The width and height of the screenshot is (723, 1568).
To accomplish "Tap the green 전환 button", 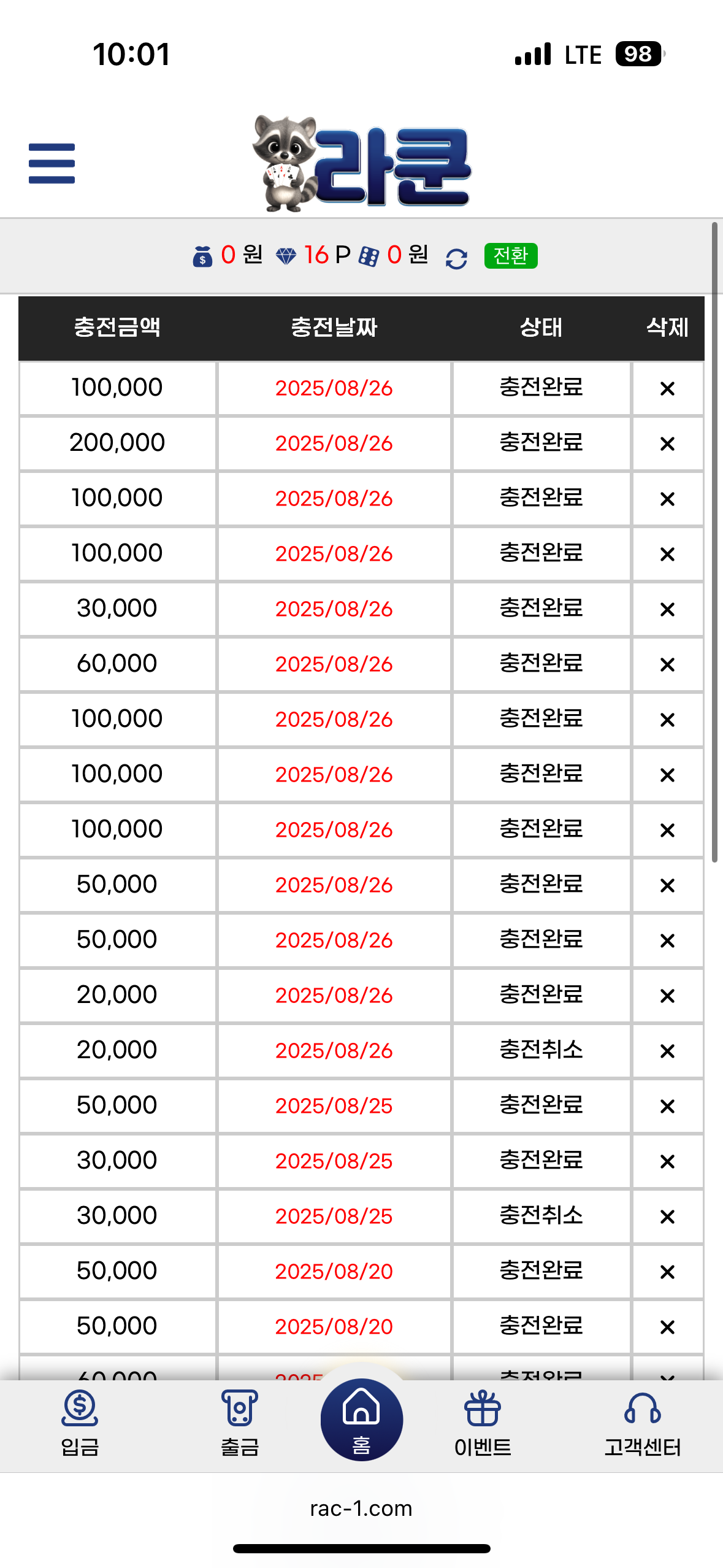I will [510, 255].
